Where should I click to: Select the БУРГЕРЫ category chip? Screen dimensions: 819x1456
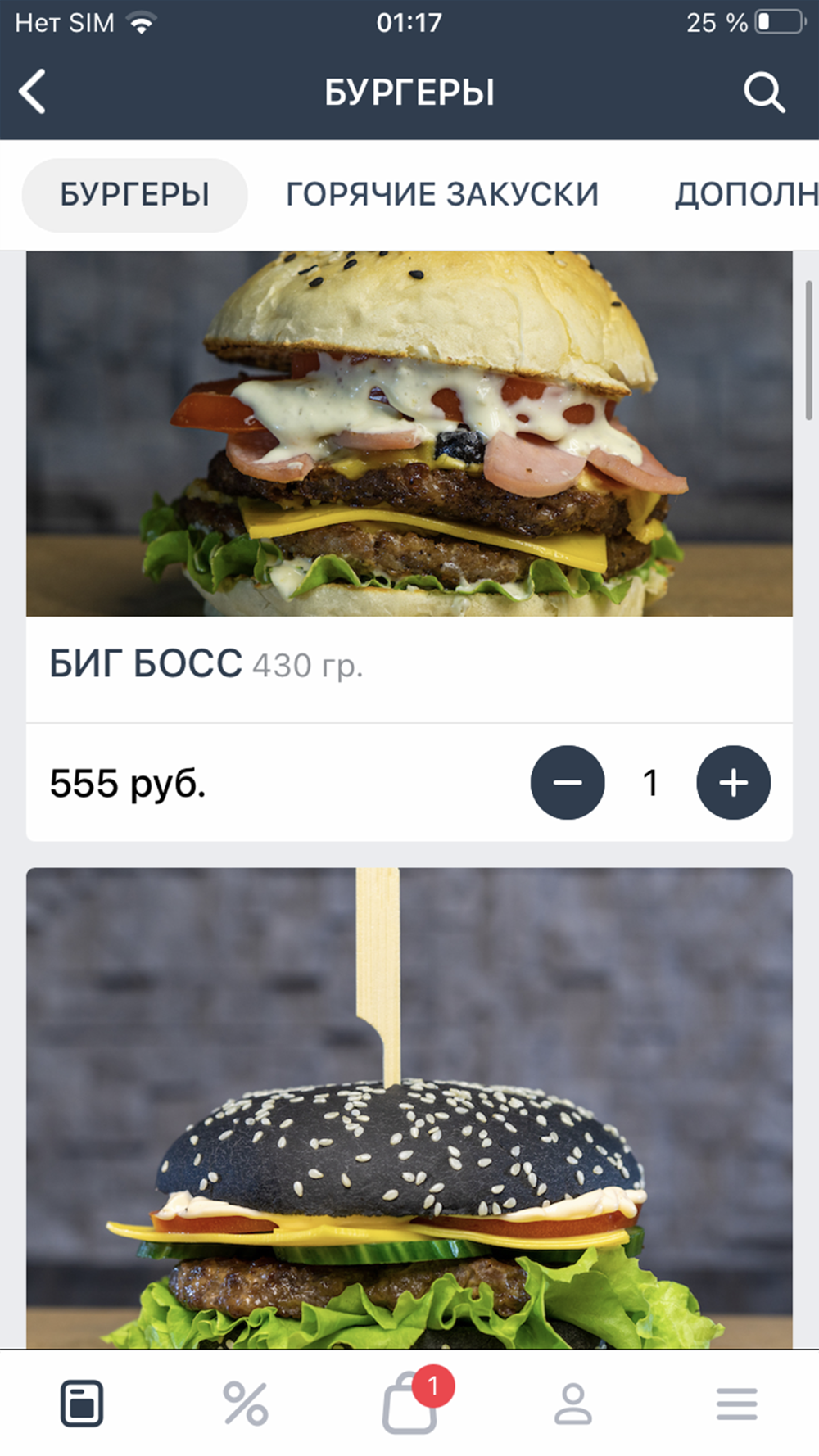(134, 195)
